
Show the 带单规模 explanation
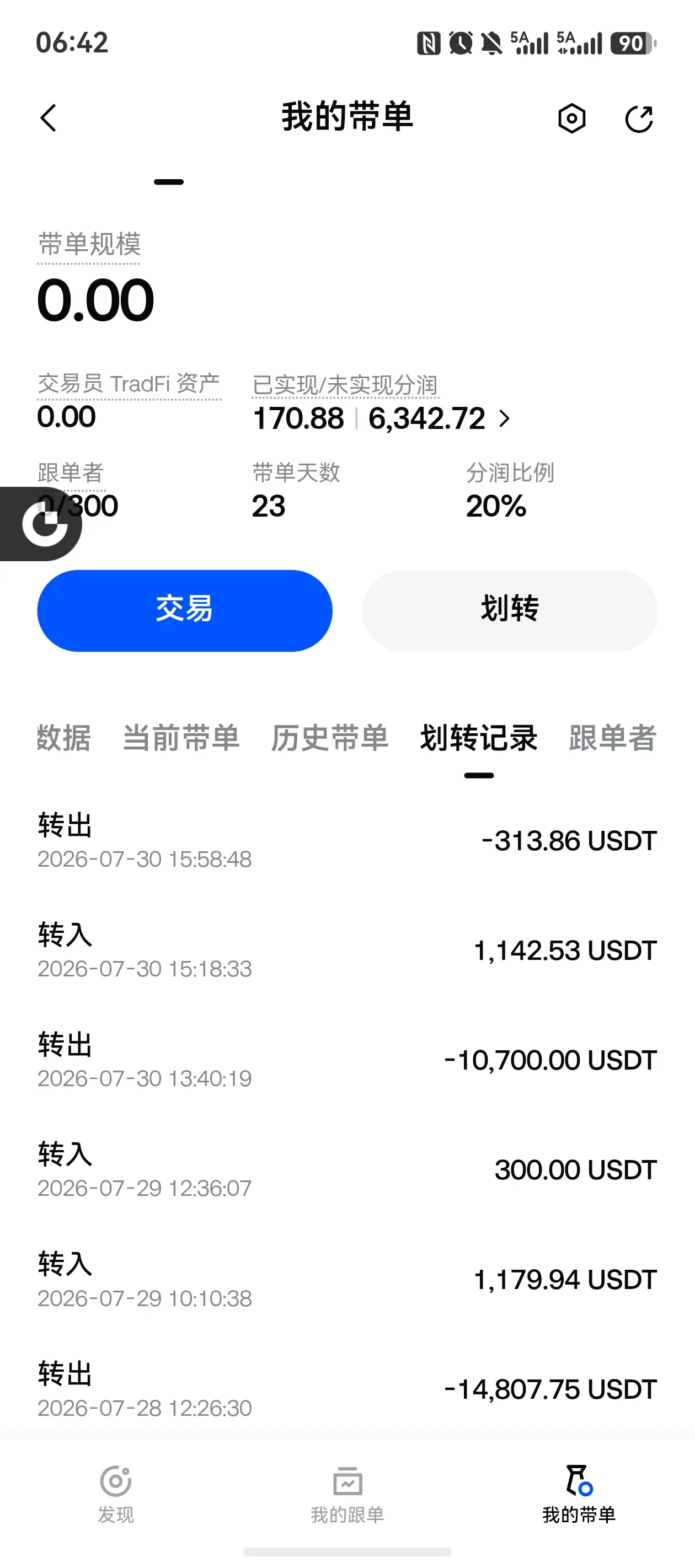89,245
